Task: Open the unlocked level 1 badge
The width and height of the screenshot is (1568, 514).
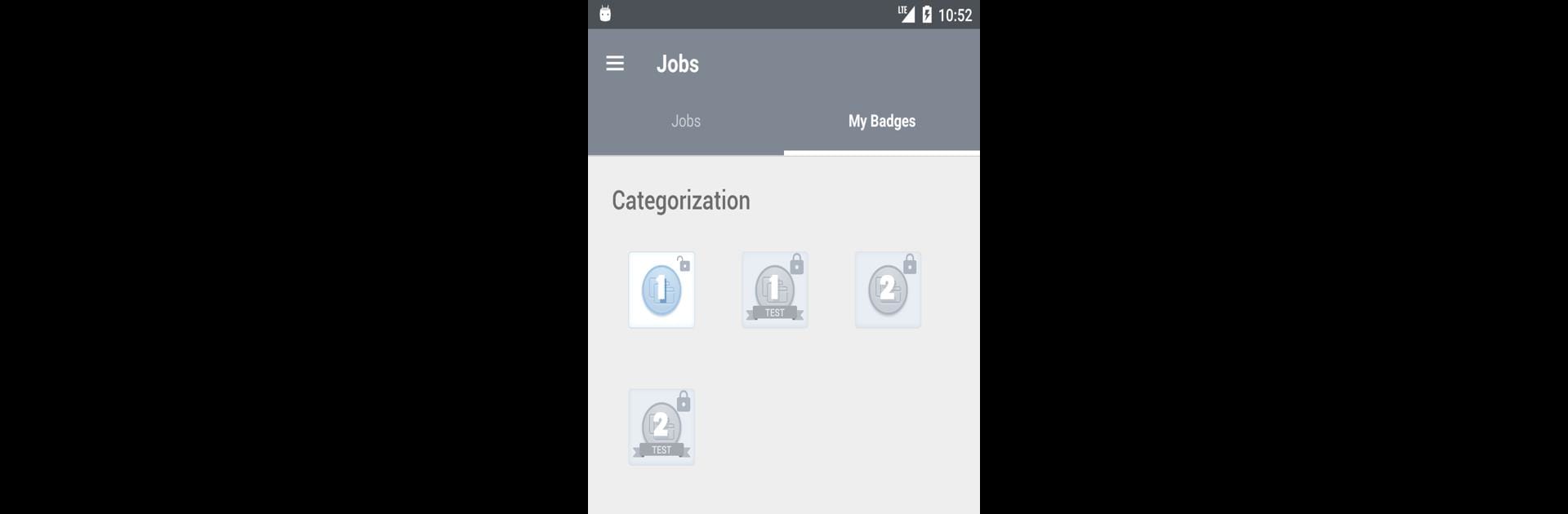Action: [x=661, y=290]
